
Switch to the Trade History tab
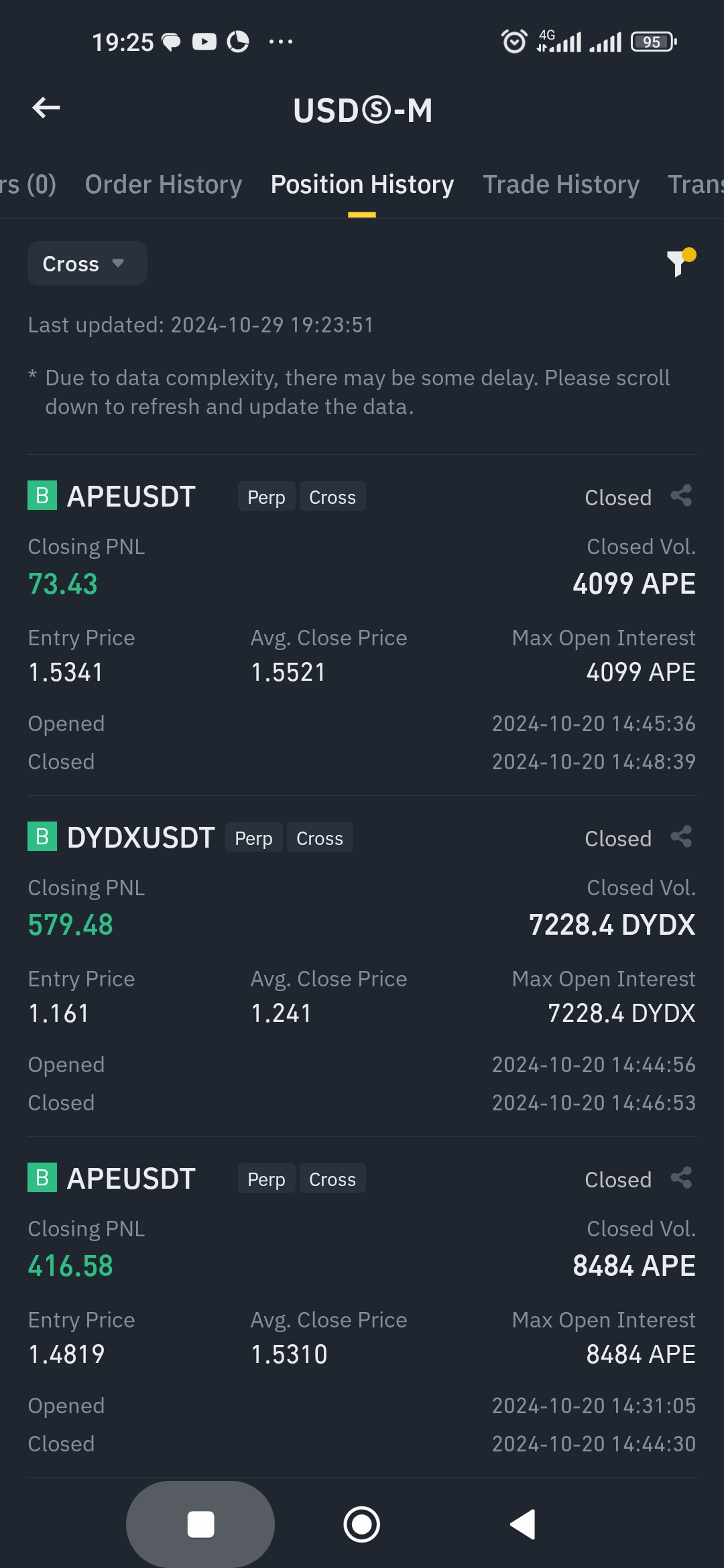pyautogui.click(x=560, y=184)
